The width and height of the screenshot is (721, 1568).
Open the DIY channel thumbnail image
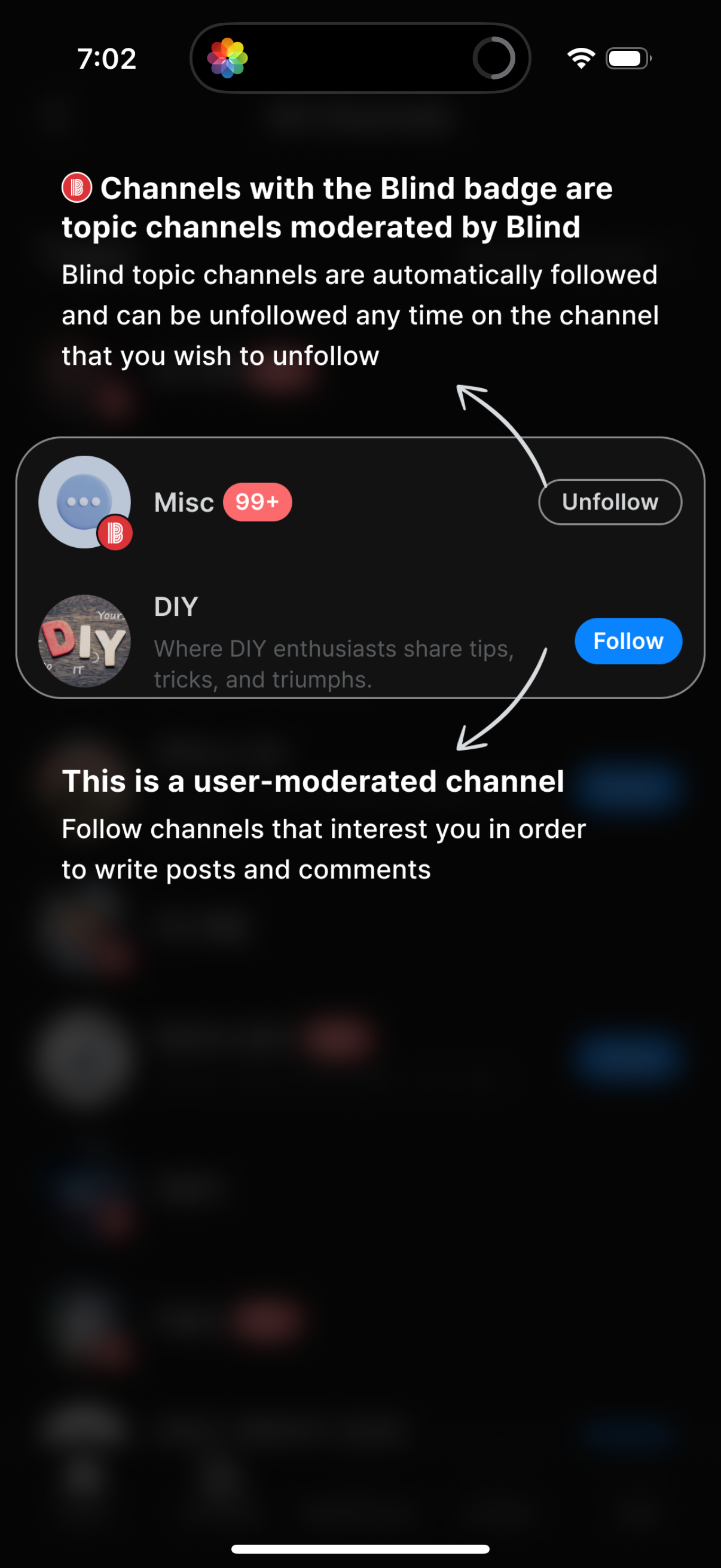coord(83,640)
